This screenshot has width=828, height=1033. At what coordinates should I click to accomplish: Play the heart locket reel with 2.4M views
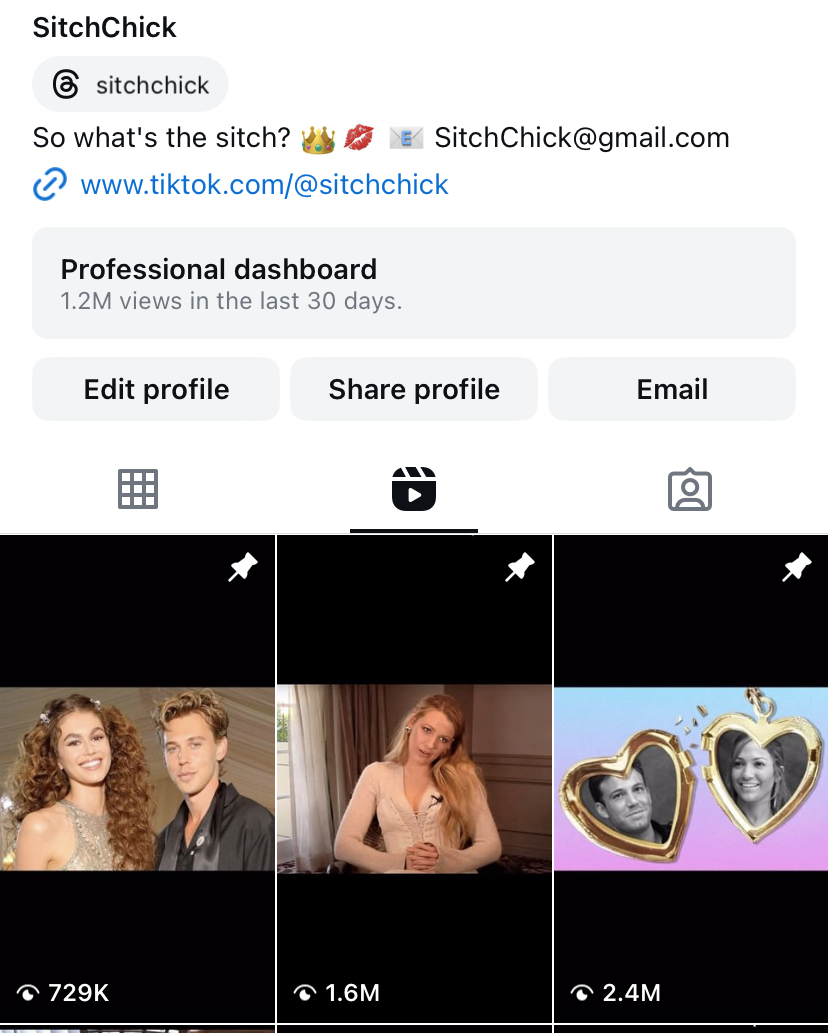click(691, 779)
